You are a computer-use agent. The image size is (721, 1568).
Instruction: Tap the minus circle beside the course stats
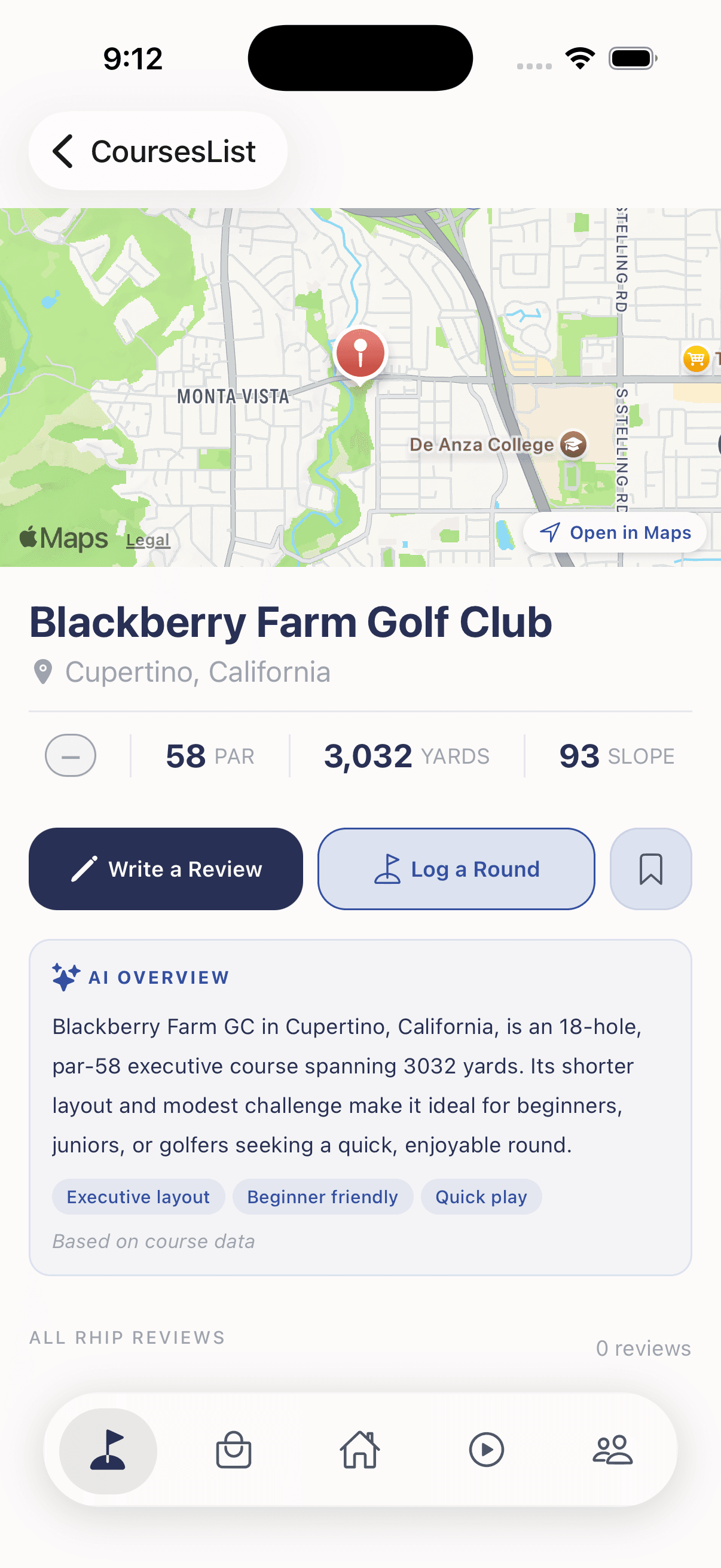click(71, 756)
